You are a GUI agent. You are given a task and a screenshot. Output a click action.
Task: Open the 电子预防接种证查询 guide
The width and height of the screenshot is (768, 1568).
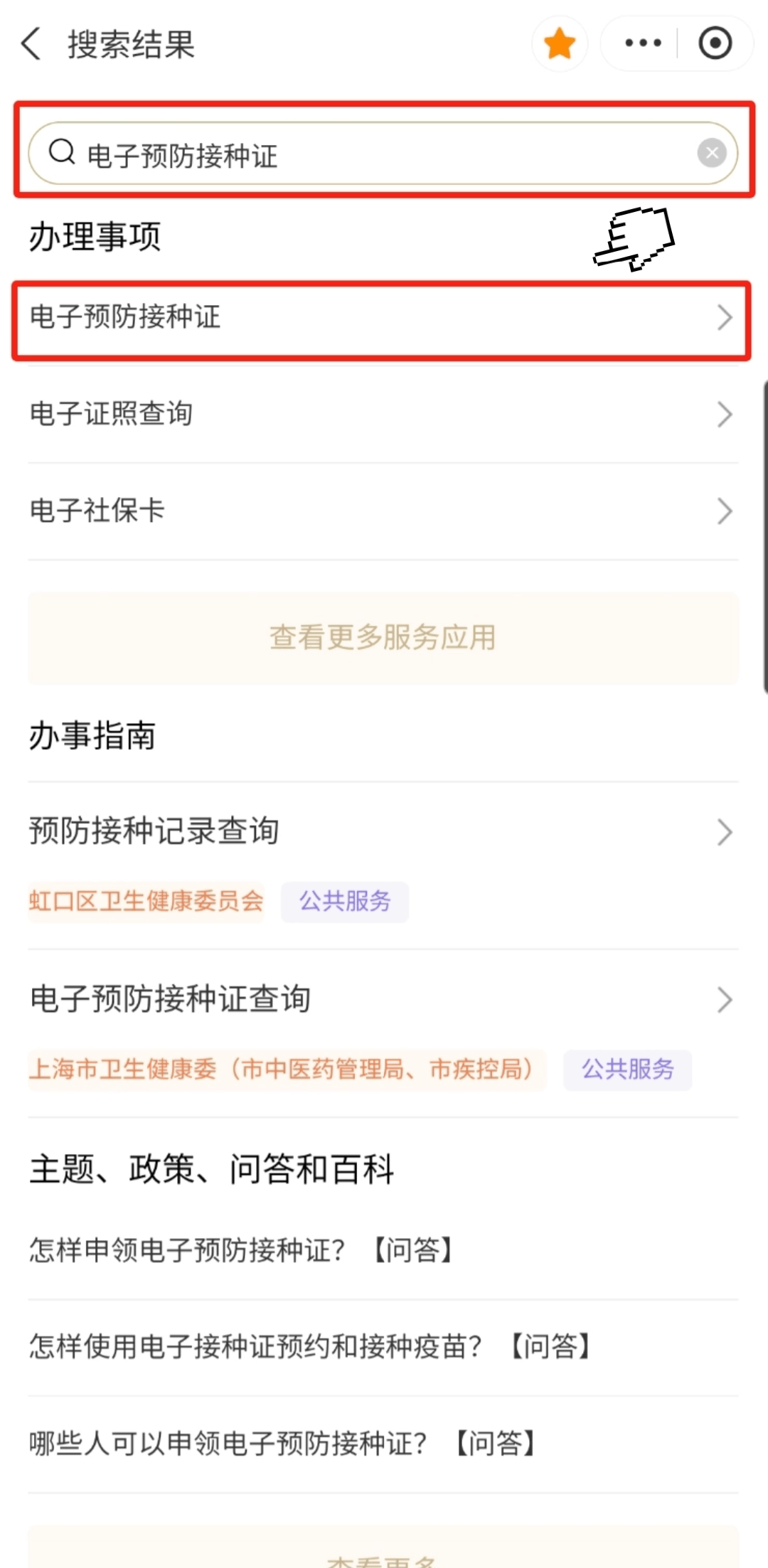tap(381, 1000)
